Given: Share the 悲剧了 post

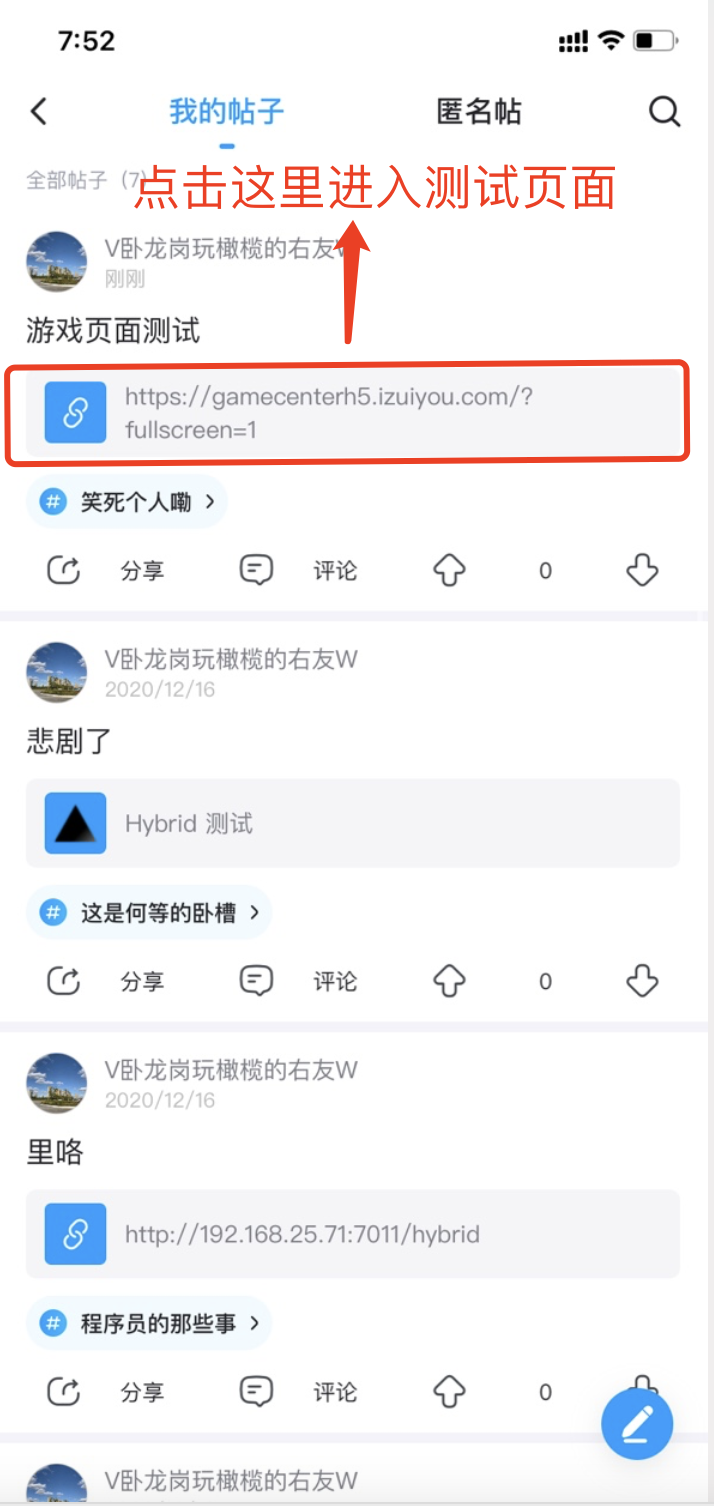Looking at the screenshot, I should 106,982.
